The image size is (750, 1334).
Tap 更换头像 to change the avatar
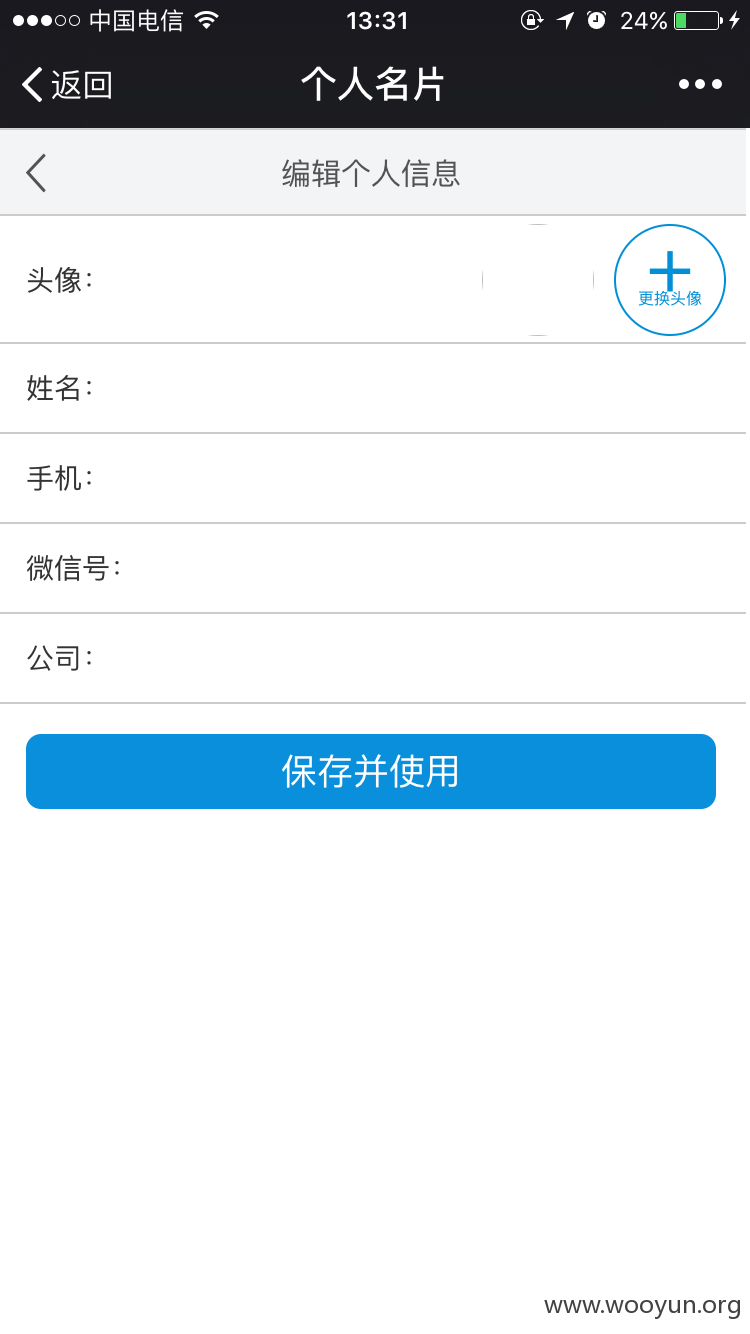click(670, 280)
